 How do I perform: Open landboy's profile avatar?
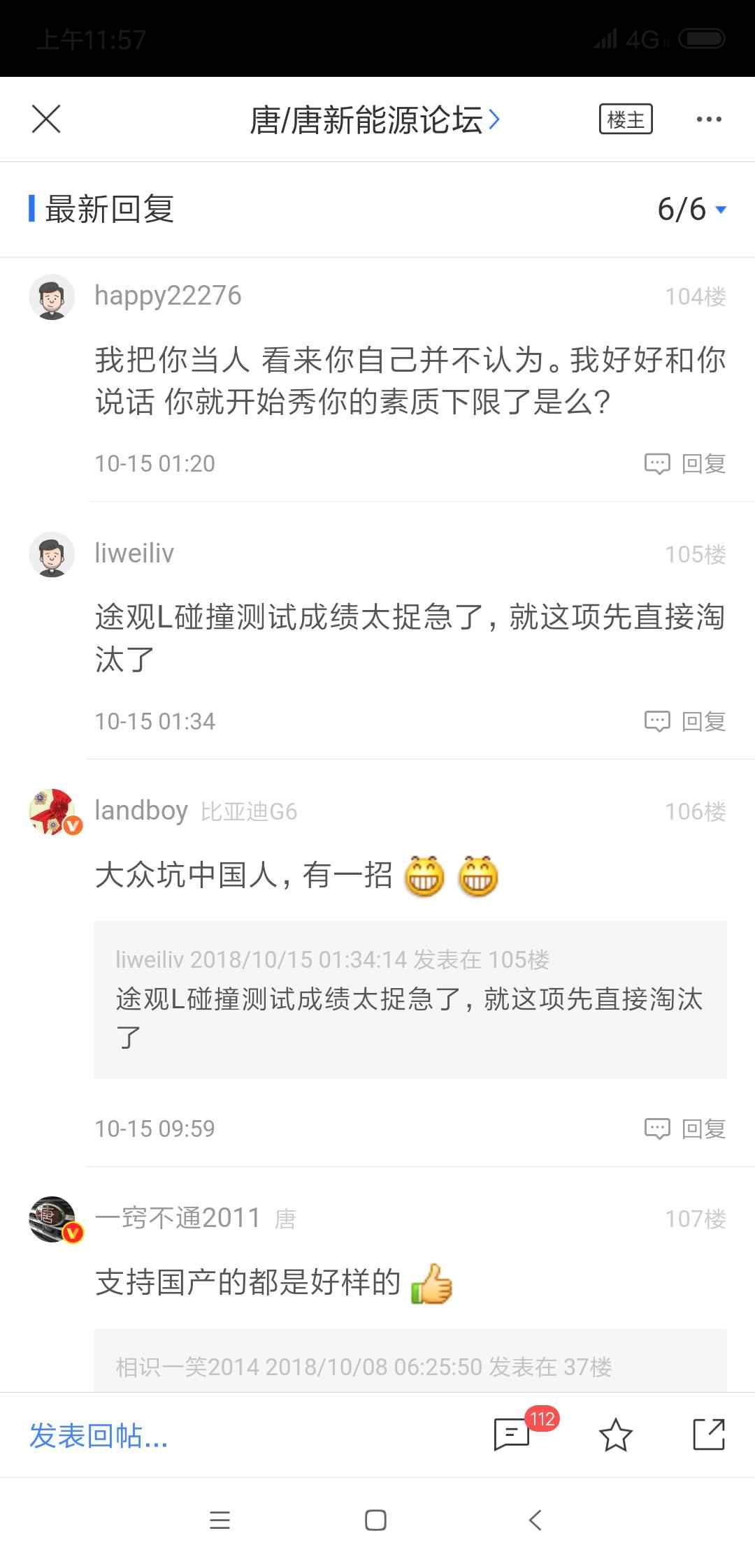(x=53, y=812)
